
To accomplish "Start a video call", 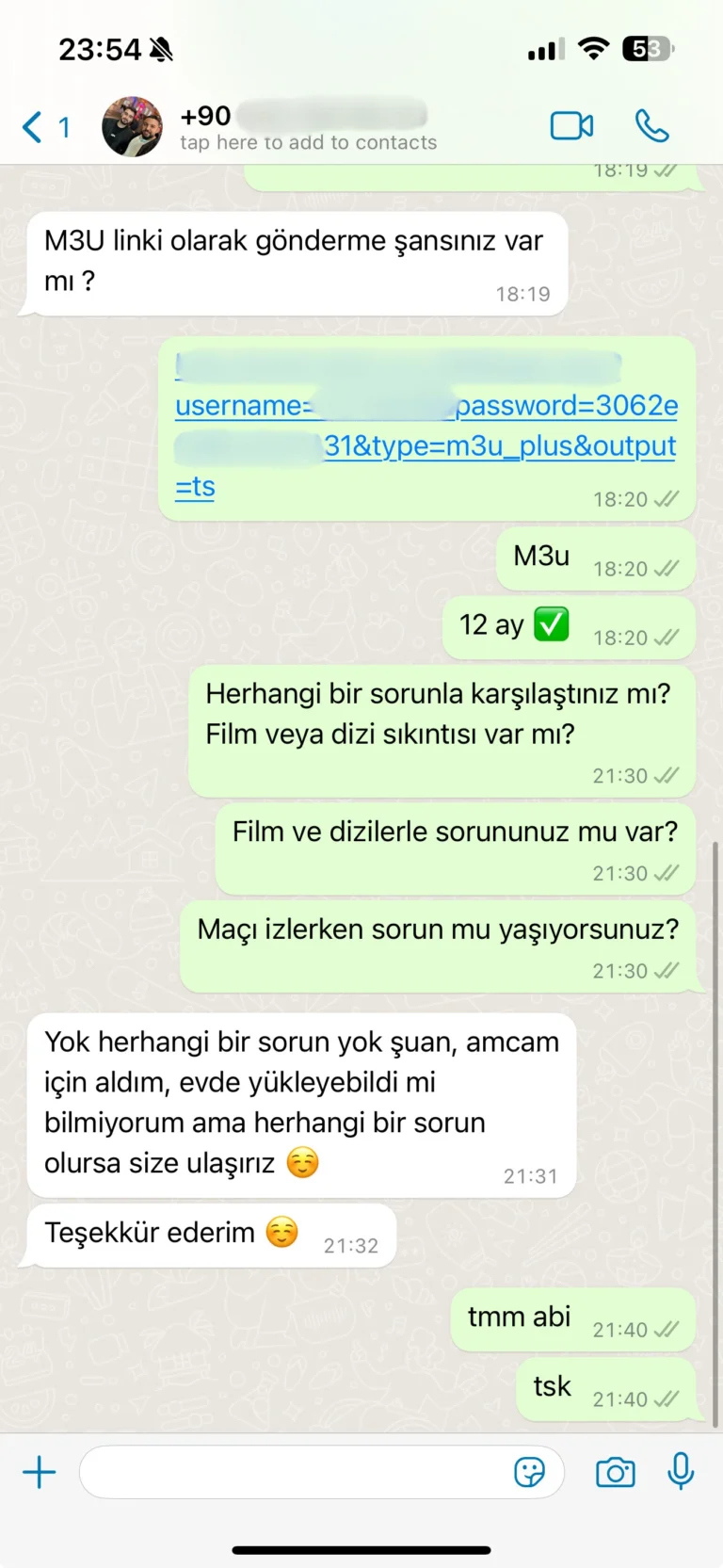I will pyautogui.click(x=571, y=125).
